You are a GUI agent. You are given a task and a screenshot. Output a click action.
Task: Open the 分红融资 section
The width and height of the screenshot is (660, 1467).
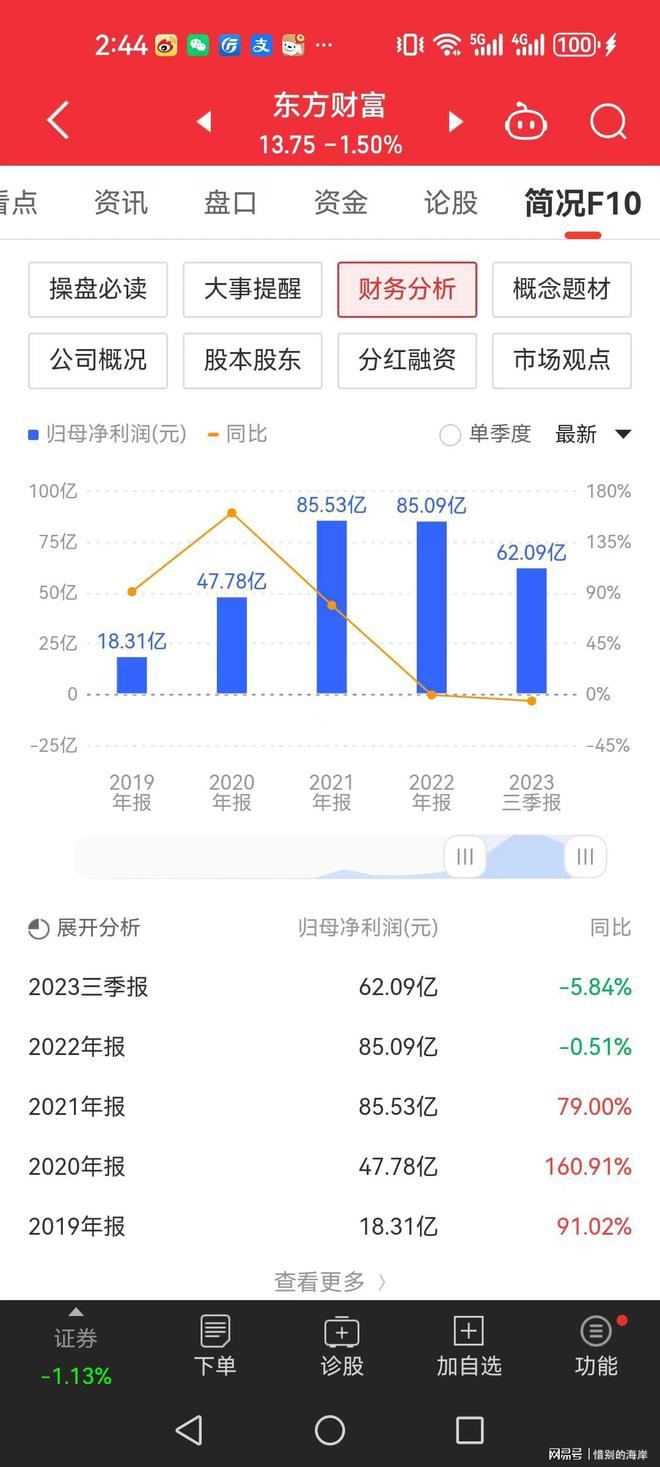click(407, 360)
